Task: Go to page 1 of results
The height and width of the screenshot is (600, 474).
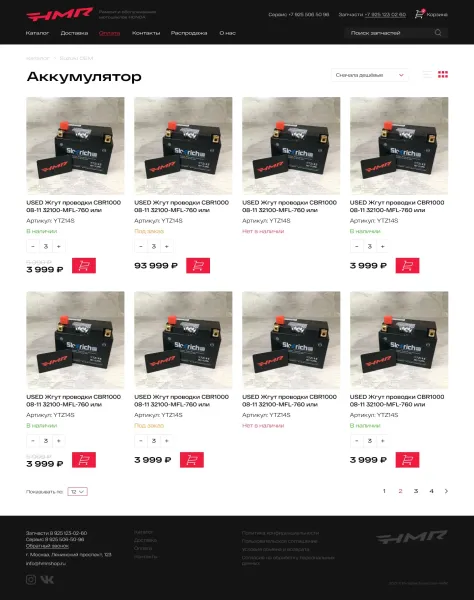Action: tap(384, 491)
